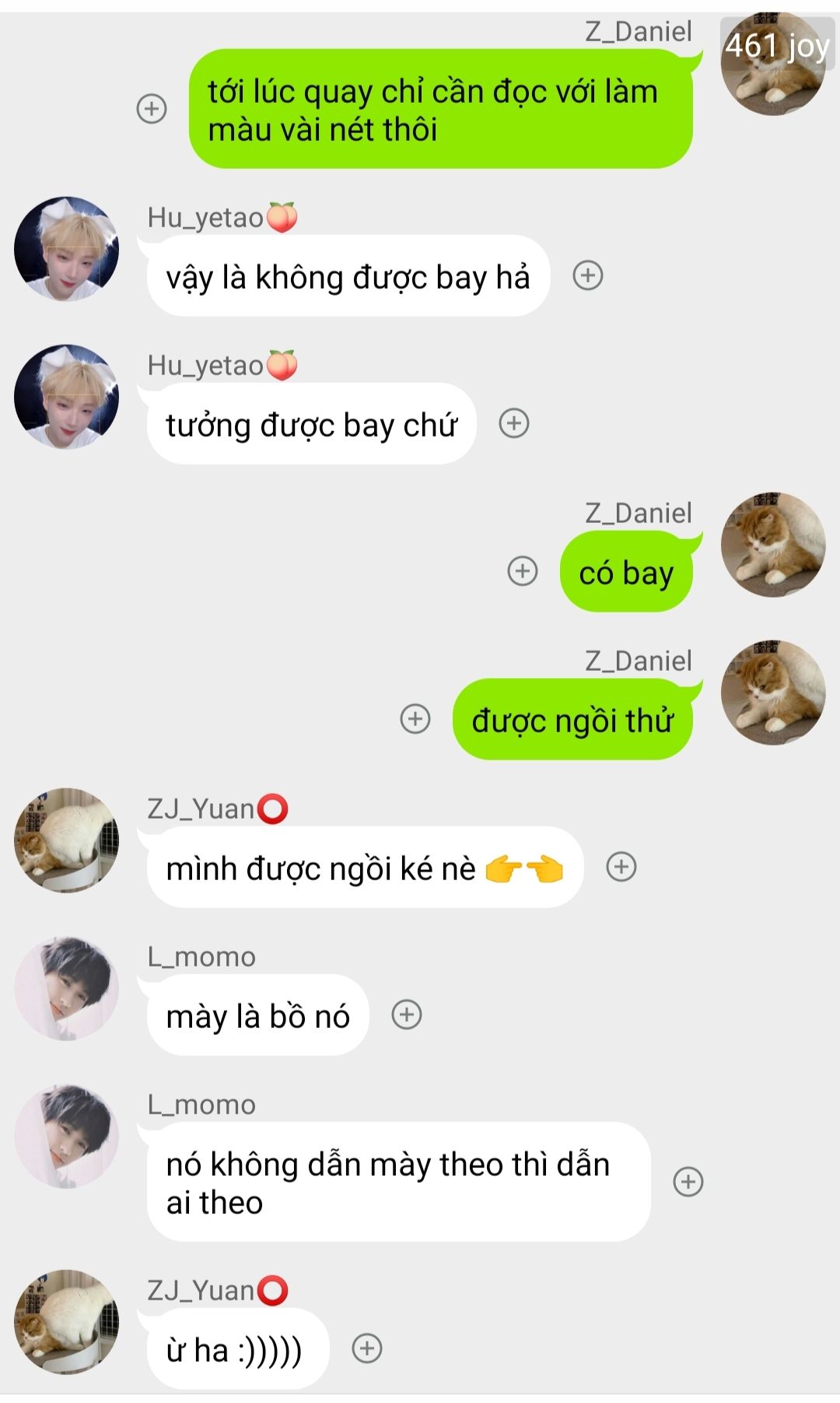This screenshot has height=1403, width=840.
Task: Tap plus icon next to "mình được ngồi ké nè"
Action: point(621,867)
